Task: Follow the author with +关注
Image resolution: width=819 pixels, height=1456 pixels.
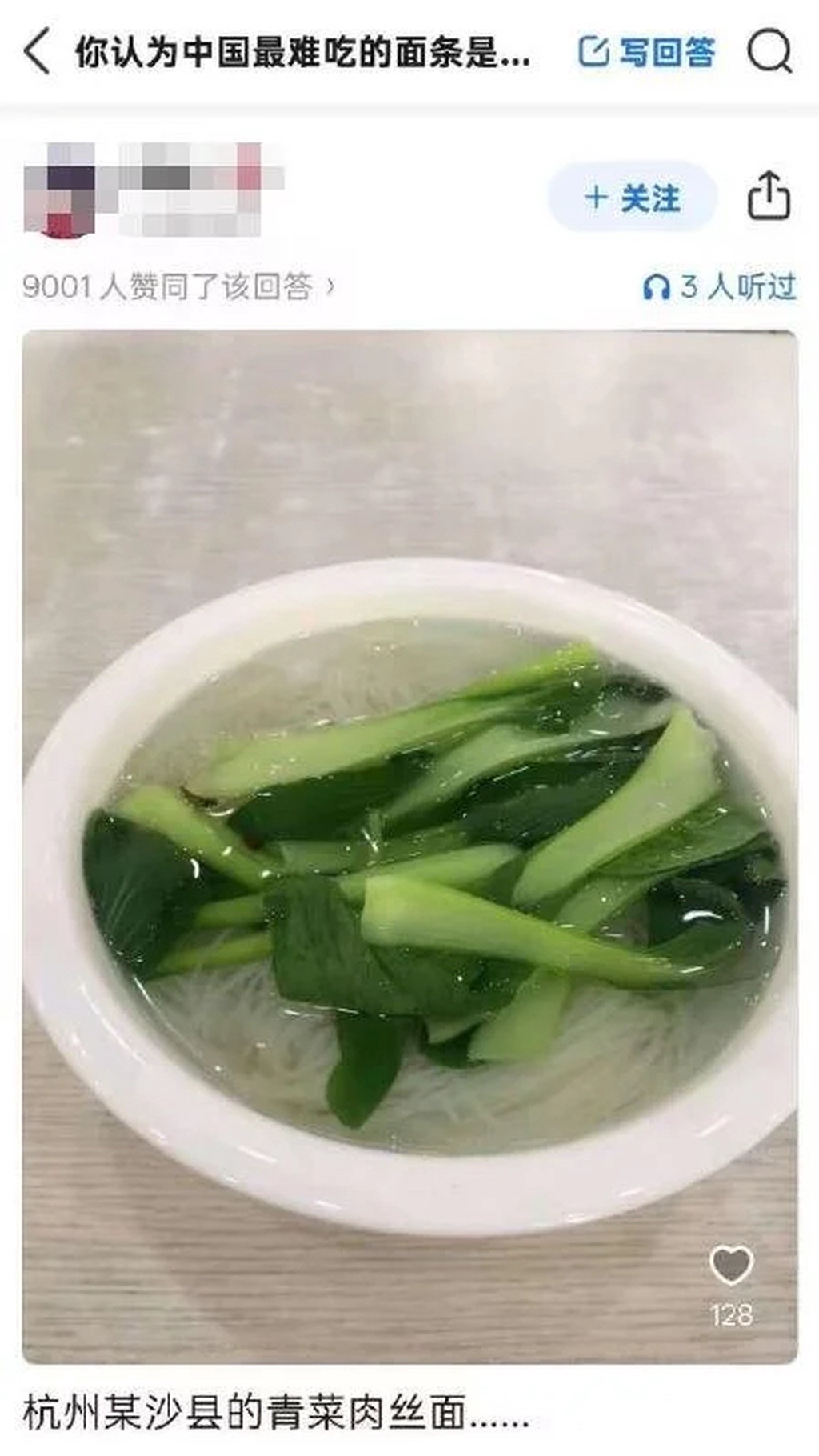Action: 632,198
